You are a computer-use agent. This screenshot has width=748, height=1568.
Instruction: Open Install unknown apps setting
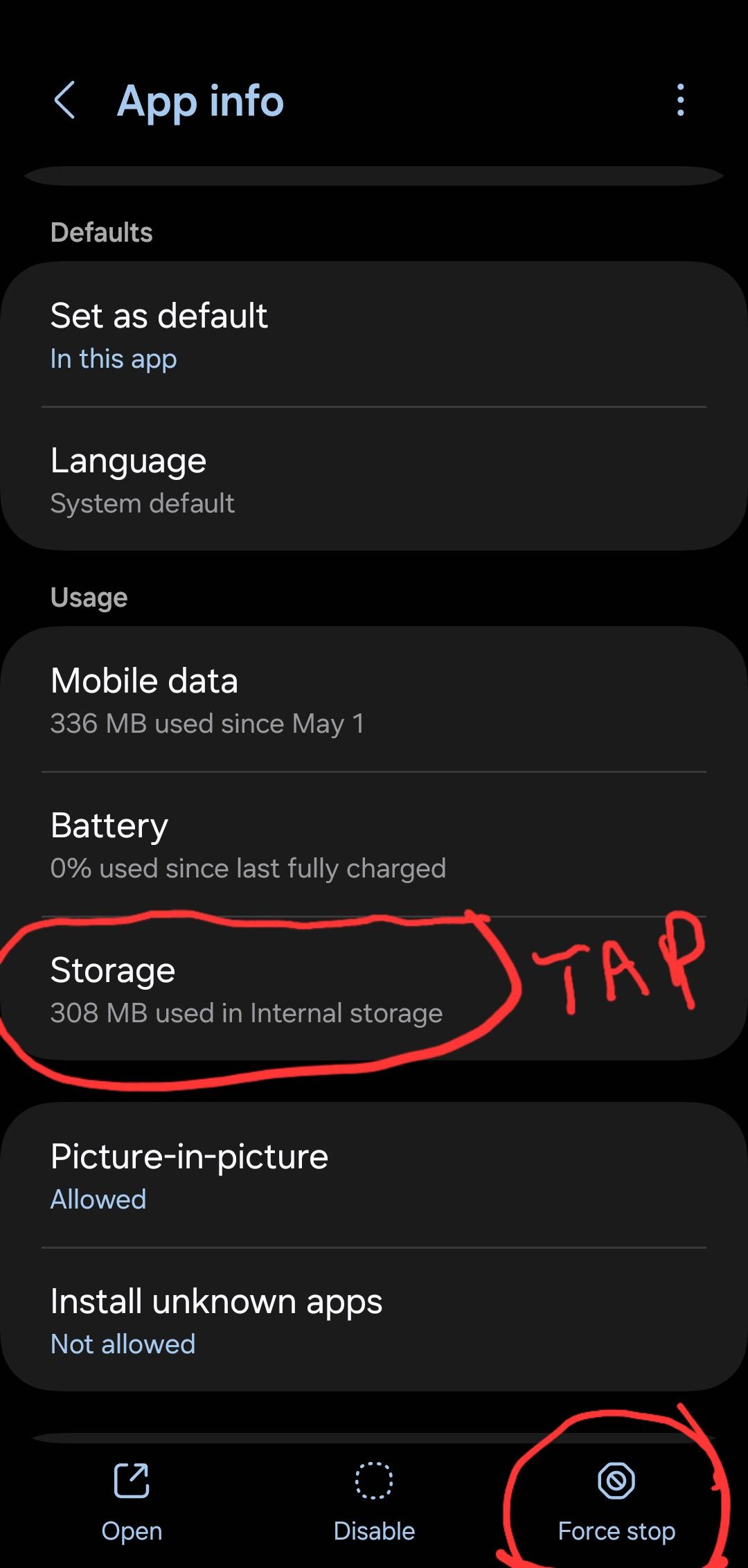pos(374,1321)
